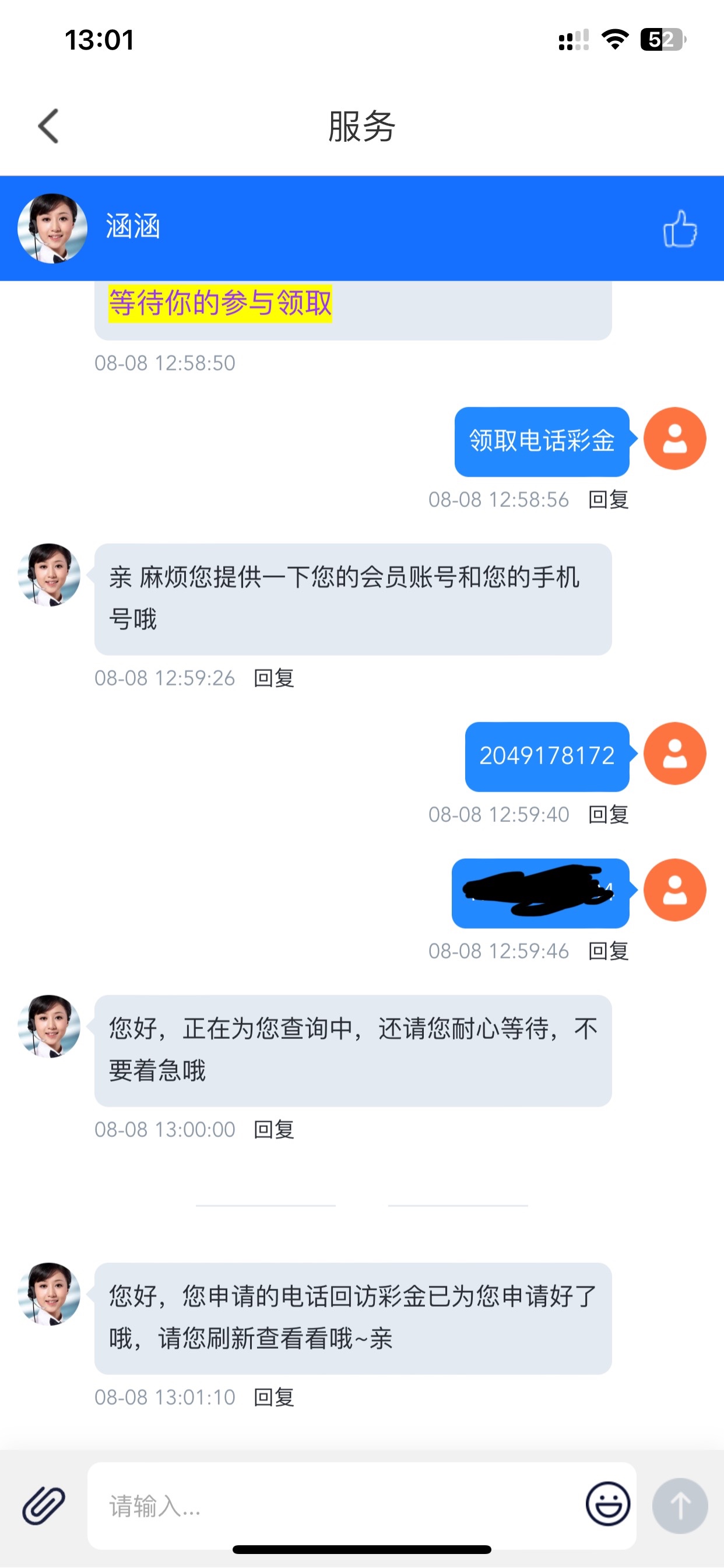Reply to message sent at 13:00:00
The width and height of the screenshot is (724, 1568).
tap(274, 1130)
